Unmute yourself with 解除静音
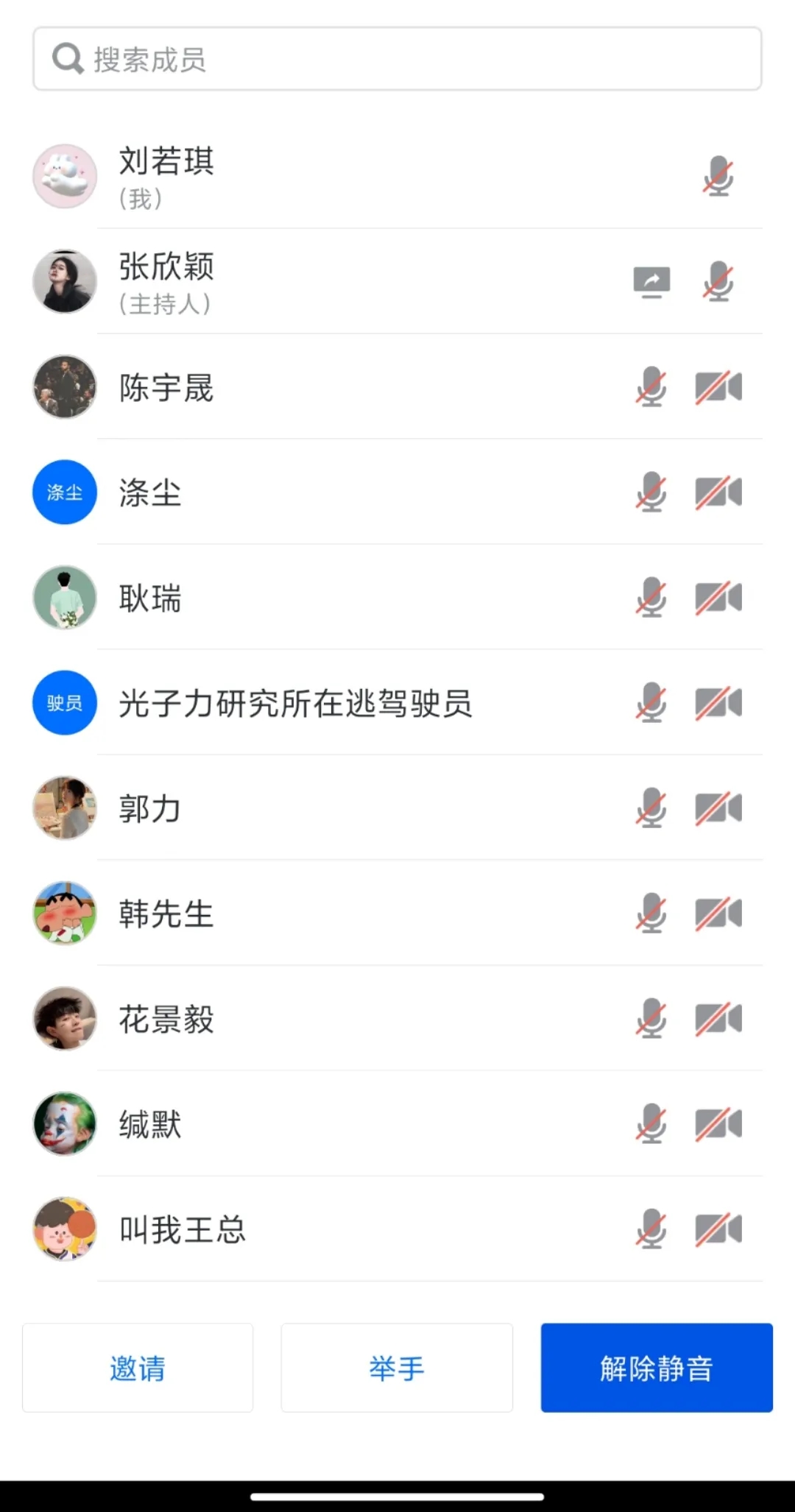The width and height of the screenshot is (795, 1512). coord(657,1368)
